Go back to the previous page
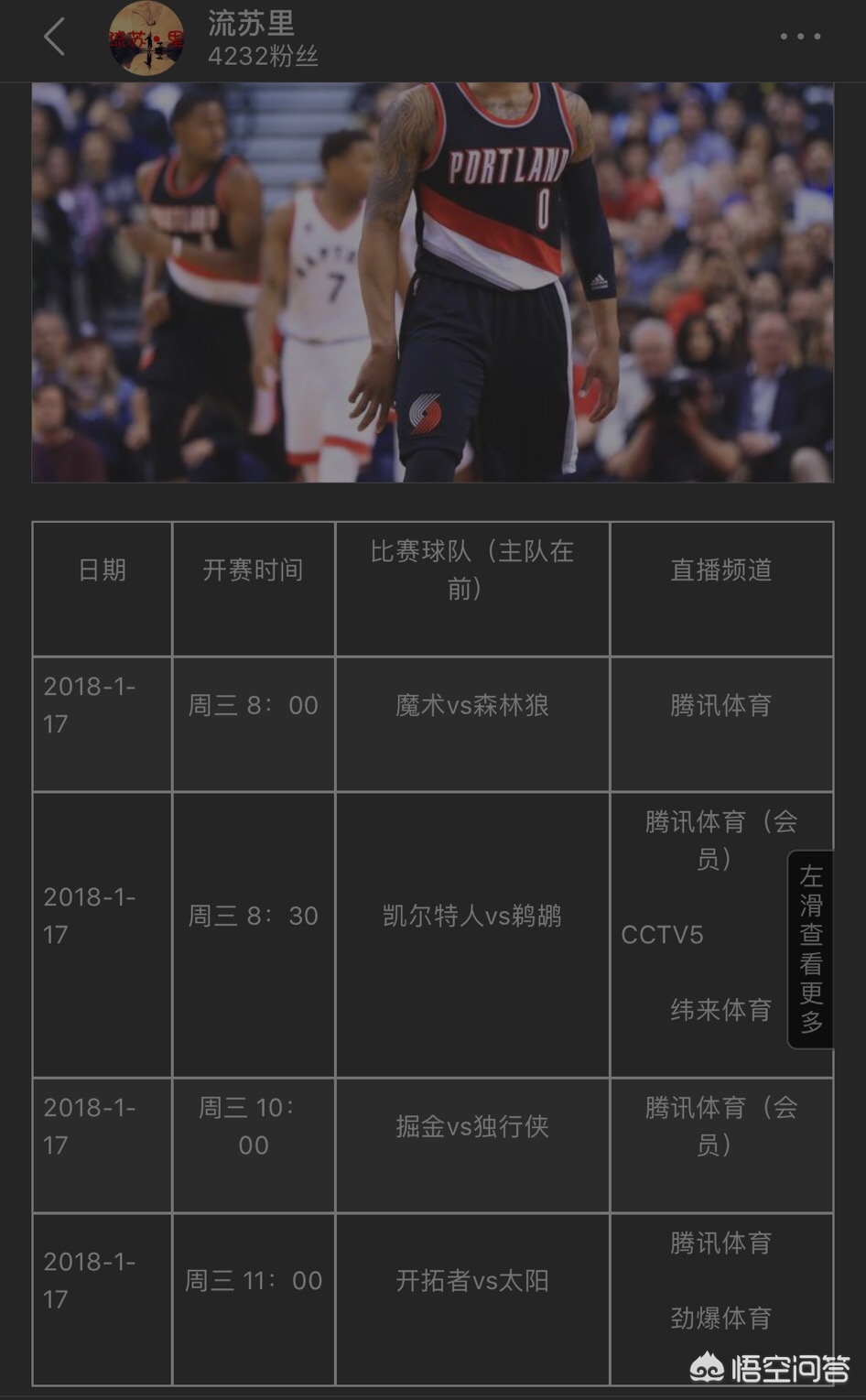 55,38
